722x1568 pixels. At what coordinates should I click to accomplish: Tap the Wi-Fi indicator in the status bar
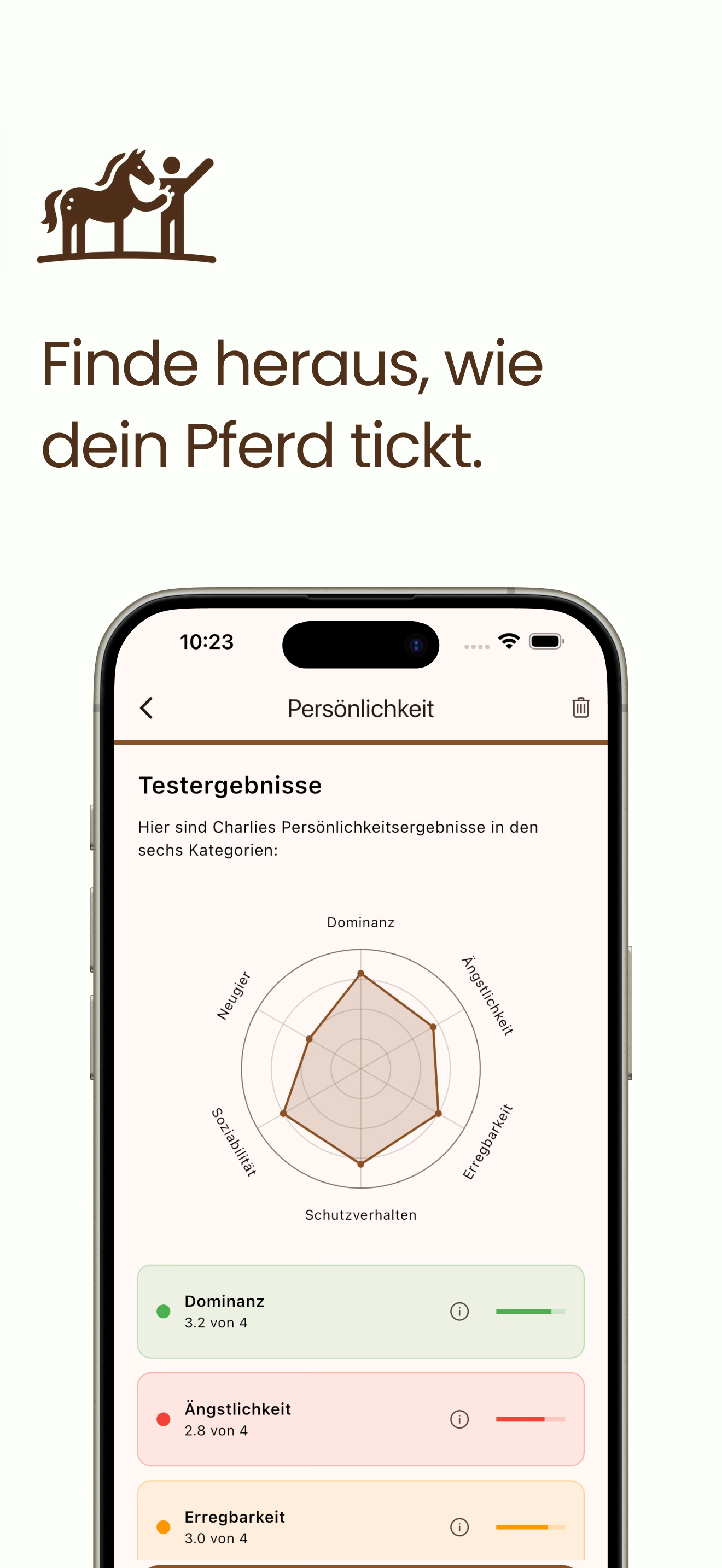coord(509,641)
